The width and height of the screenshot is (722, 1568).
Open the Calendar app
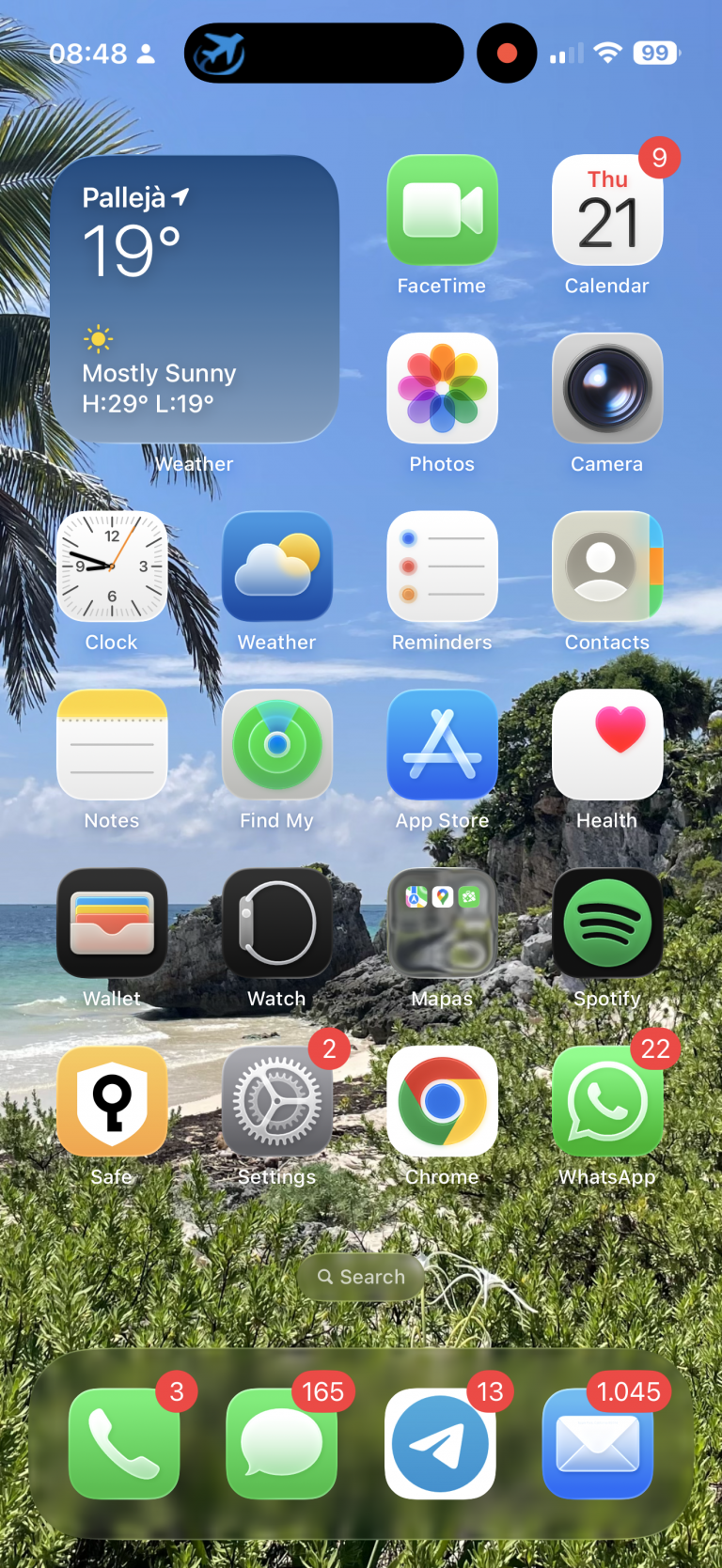607,210
